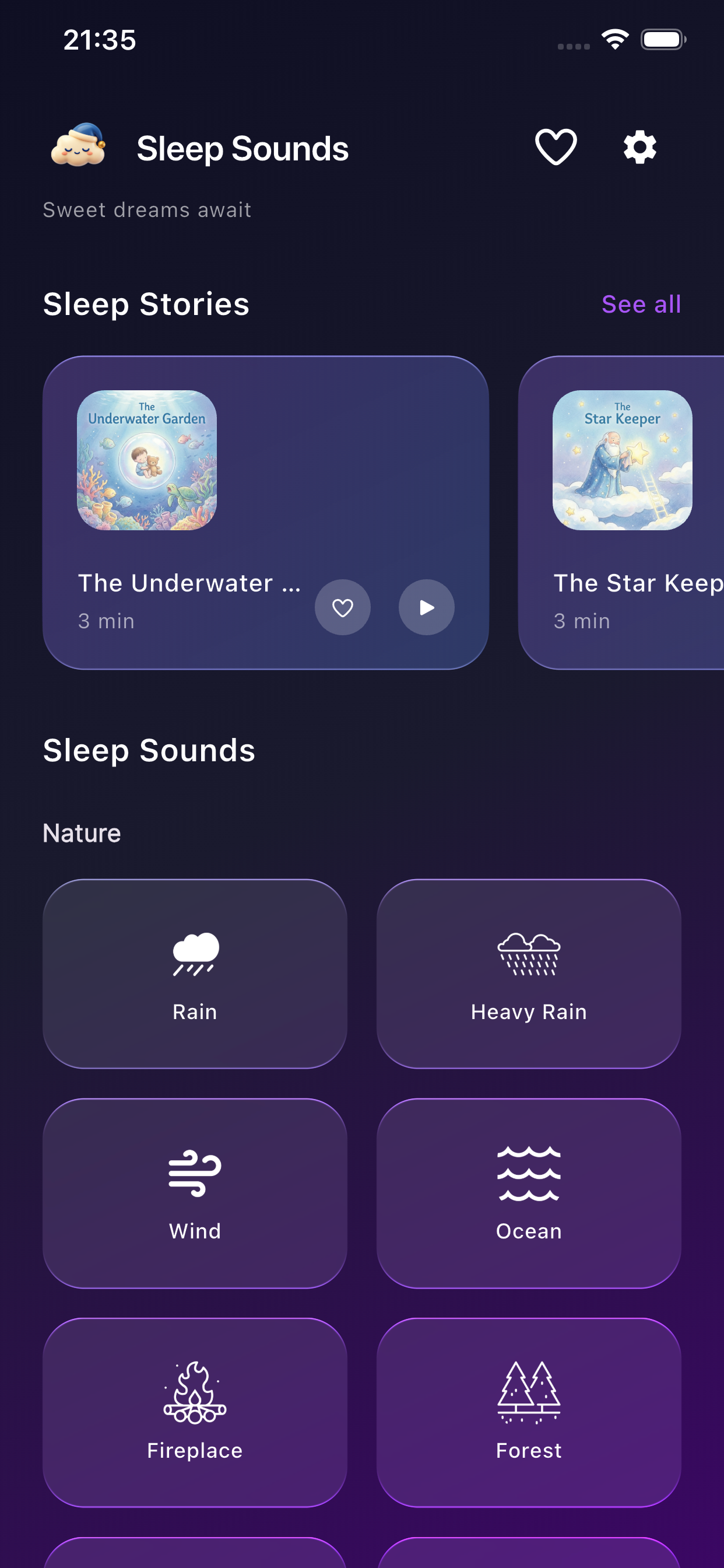Select the Rain sound tile icon

coord(194,957)
